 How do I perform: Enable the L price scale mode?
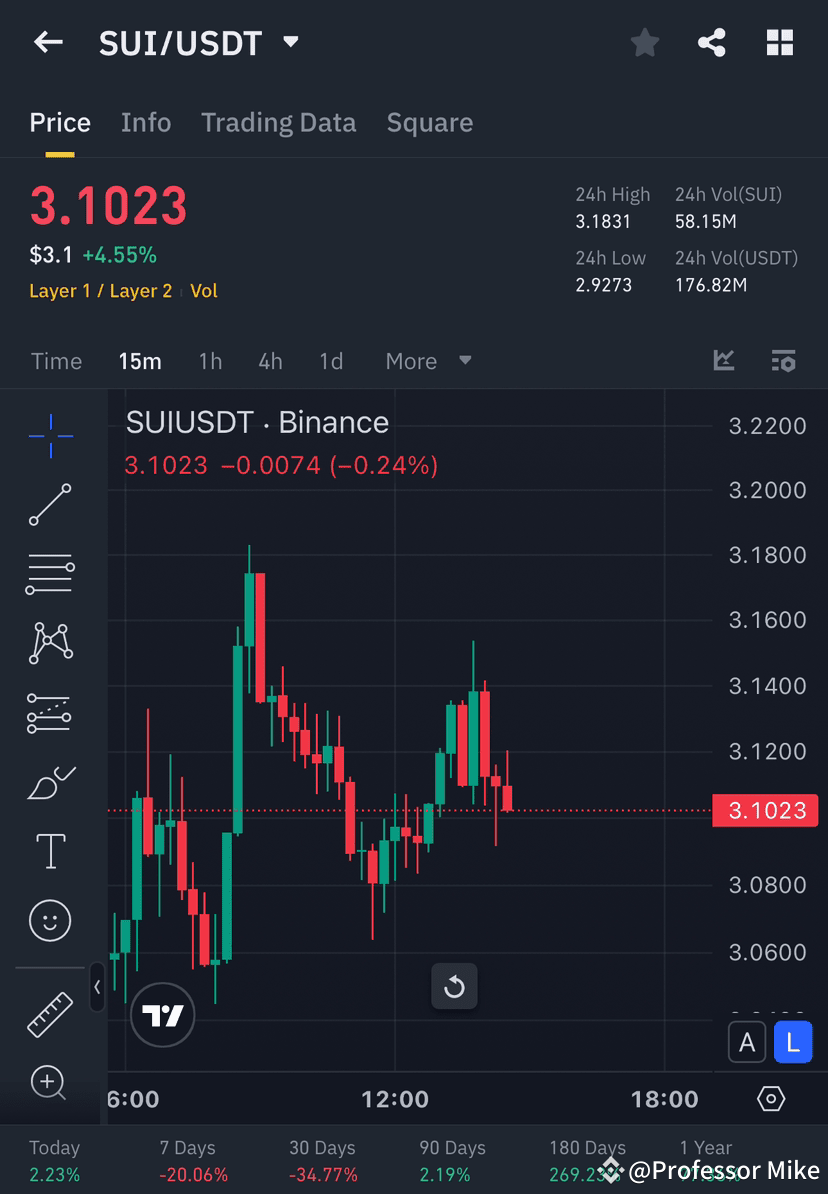[793, 1042]
